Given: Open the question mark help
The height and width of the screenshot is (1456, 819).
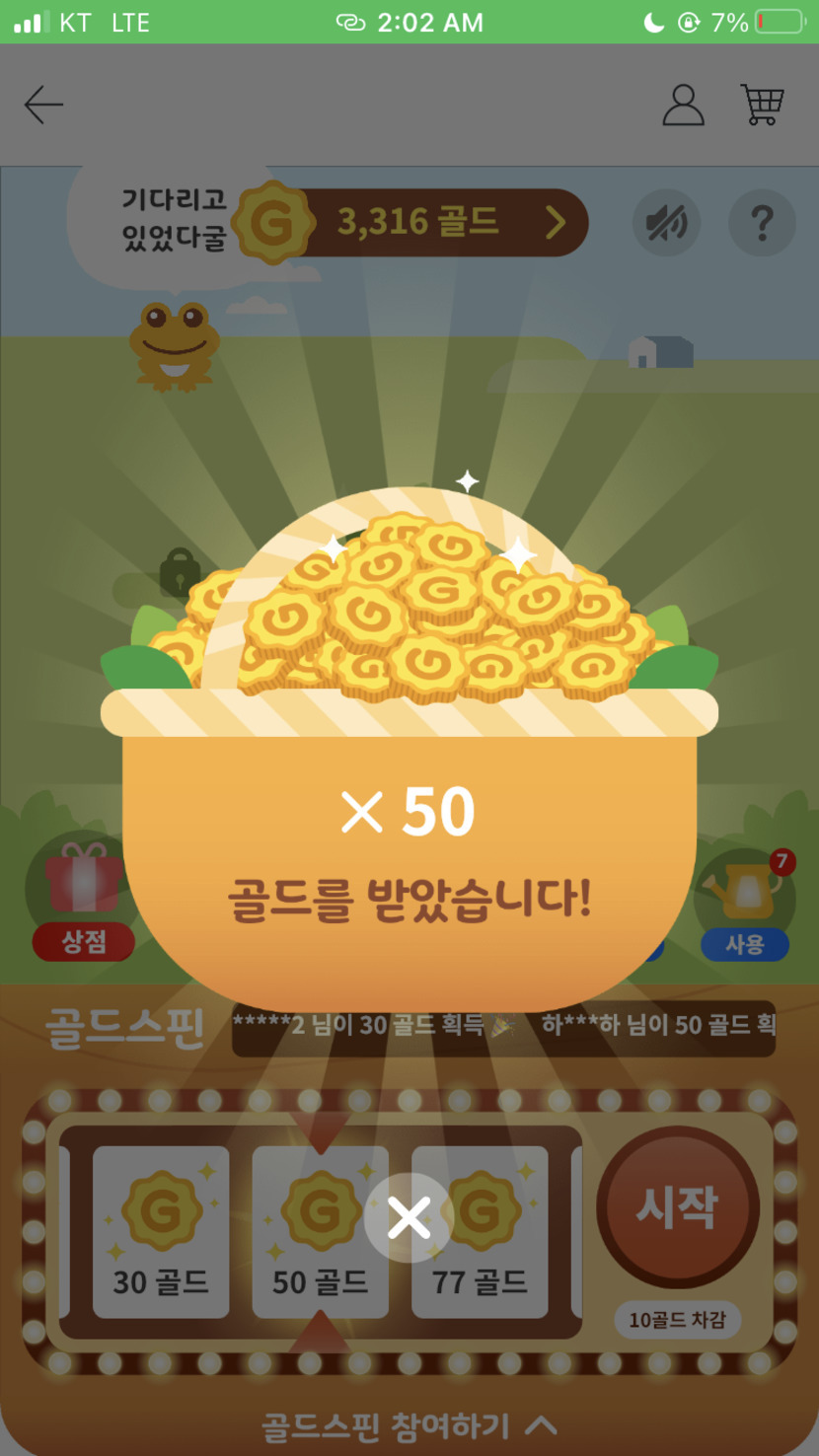Looking at the screenshot, I should (x=761, y=223).
